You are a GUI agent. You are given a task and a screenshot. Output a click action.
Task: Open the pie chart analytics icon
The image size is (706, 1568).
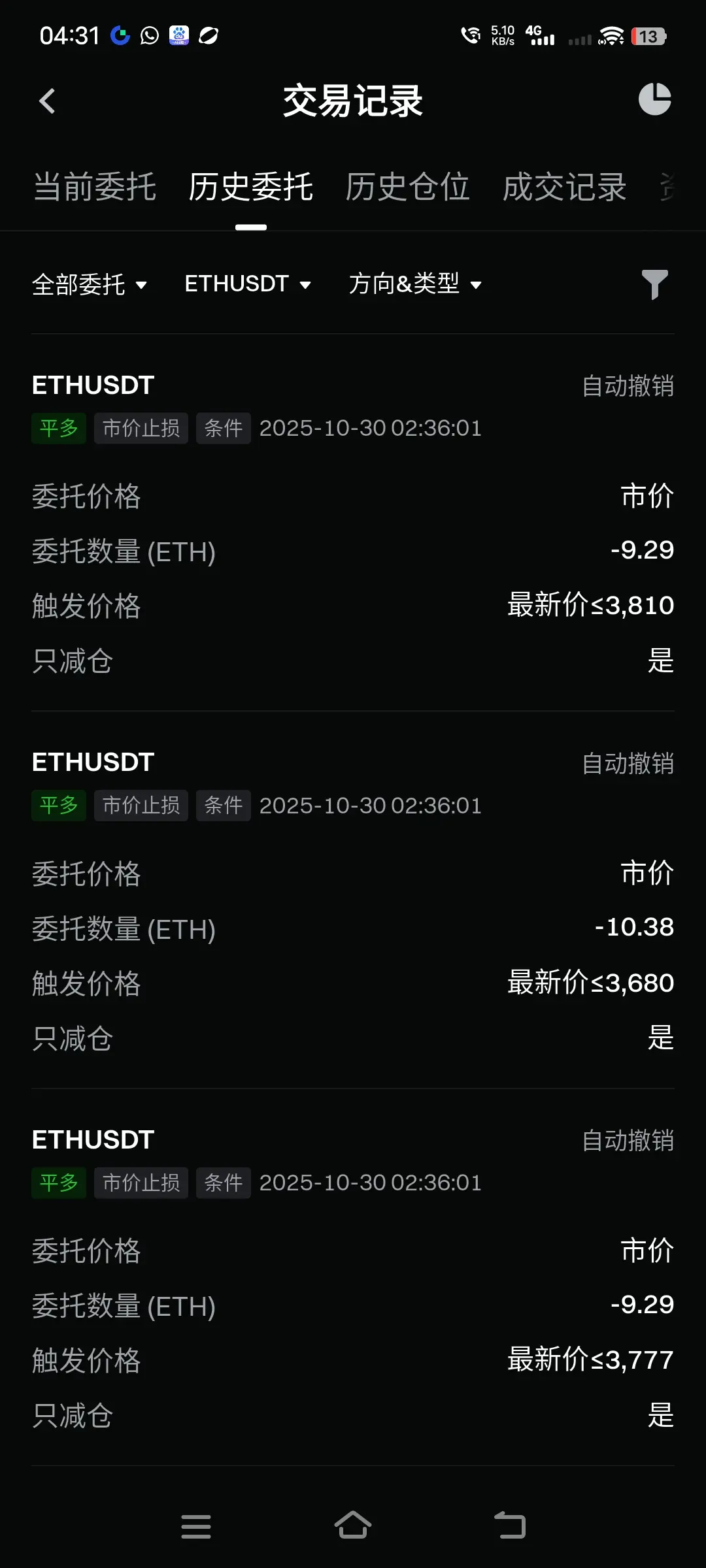pos(654,100)
